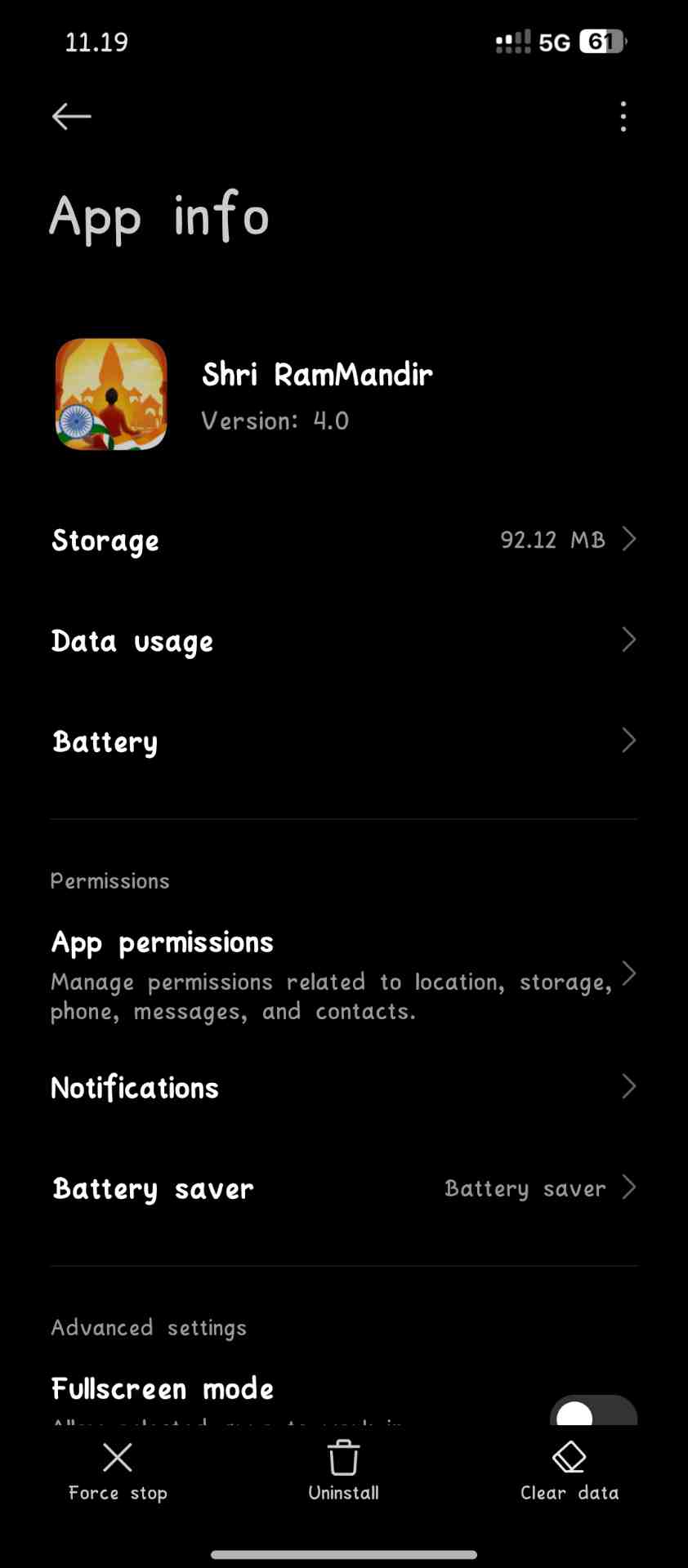Screen dimensions: 688x1568
Task: Toggle Fullscreen mode switch
Action: [x=592, y=1411]
